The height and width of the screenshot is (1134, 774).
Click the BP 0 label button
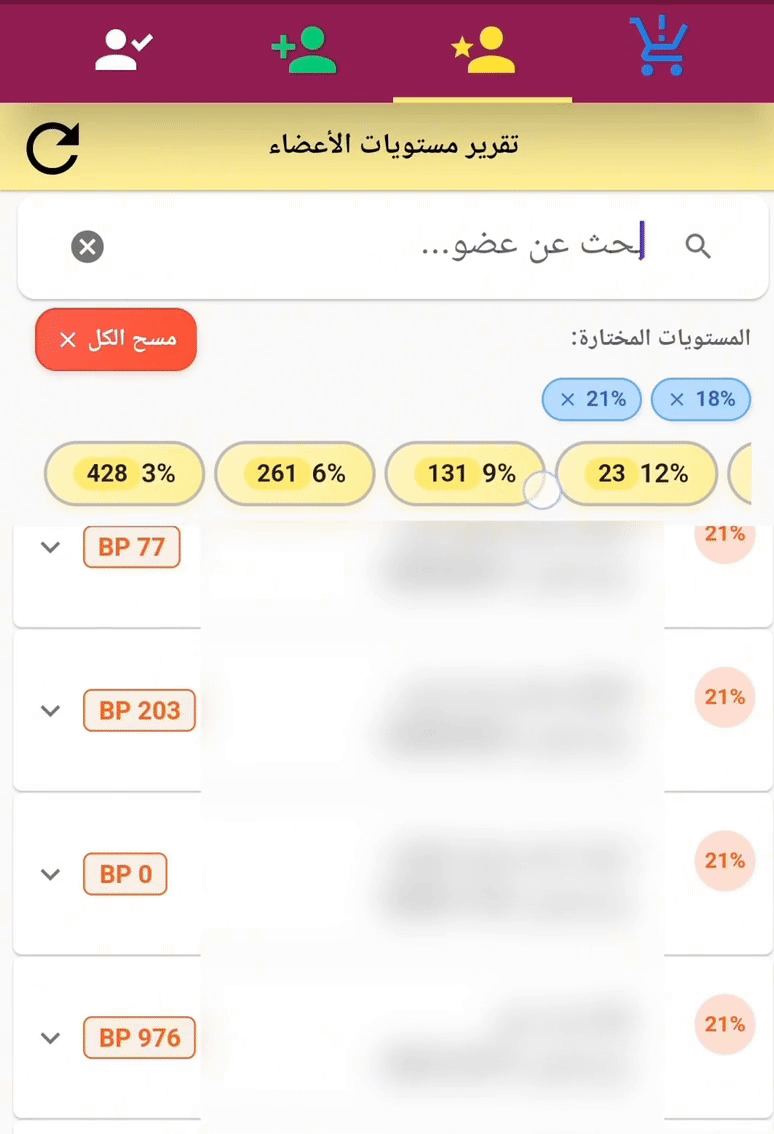pos(125,873)
